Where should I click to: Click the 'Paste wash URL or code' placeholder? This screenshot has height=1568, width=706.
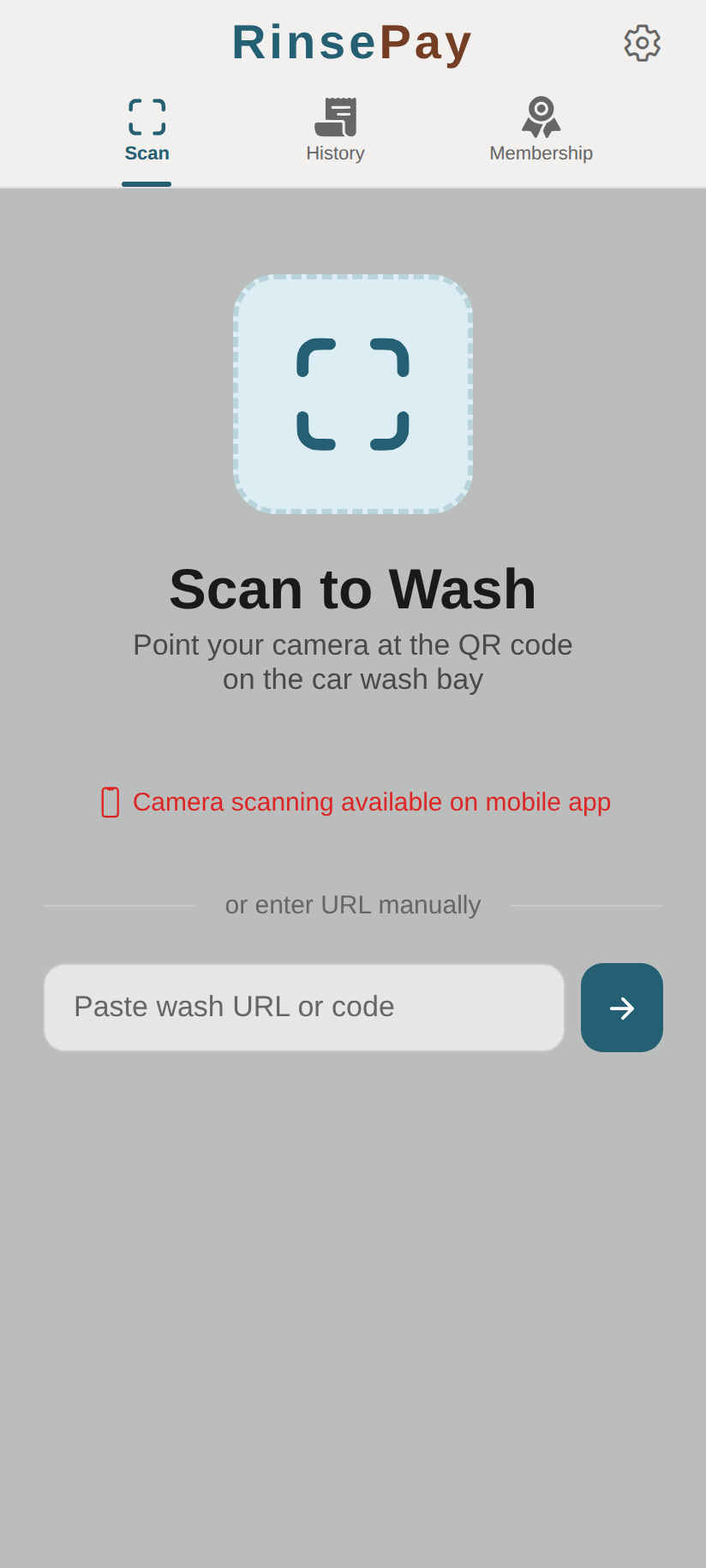[233, 1007]
